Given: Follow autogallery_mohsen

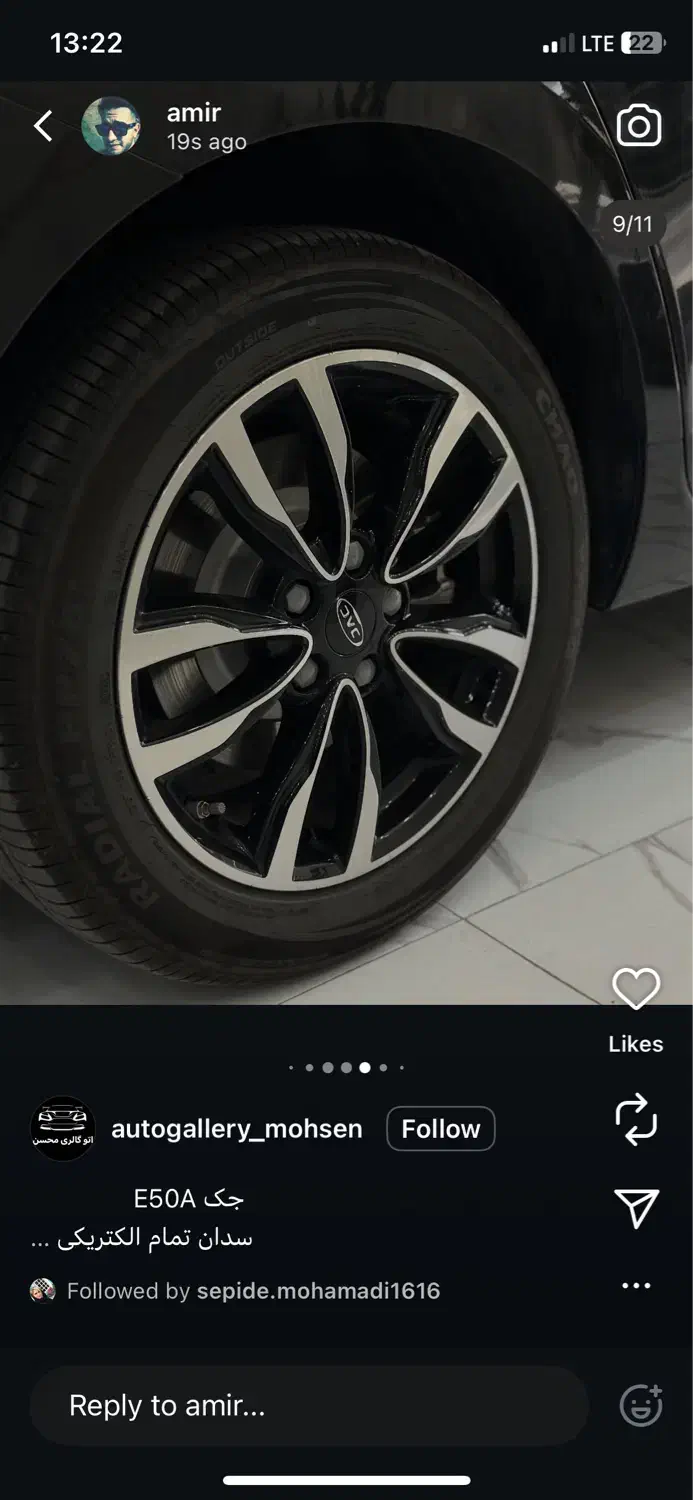Looking at the screenshot, I should pyautogui.click(x=440, y=1129).
